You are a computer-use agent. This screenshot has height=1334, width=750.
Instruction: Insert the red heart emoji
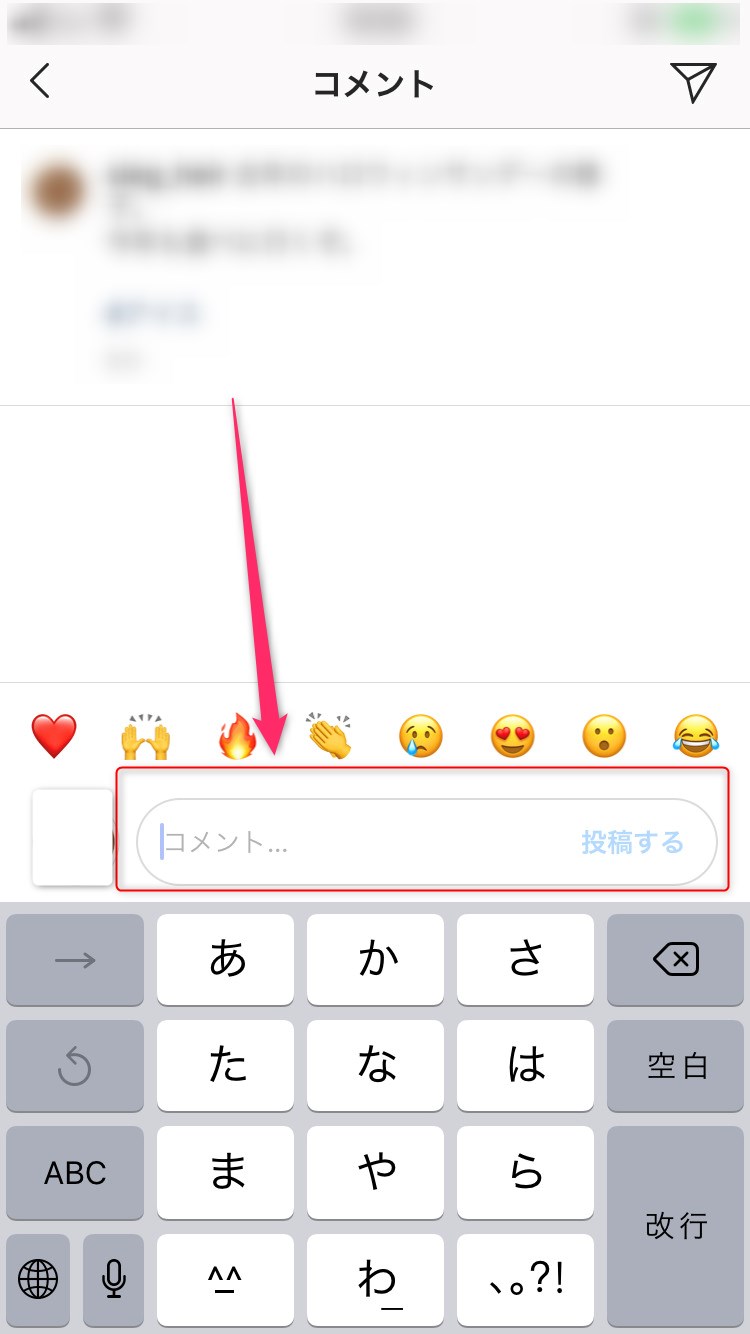[54, 737]
